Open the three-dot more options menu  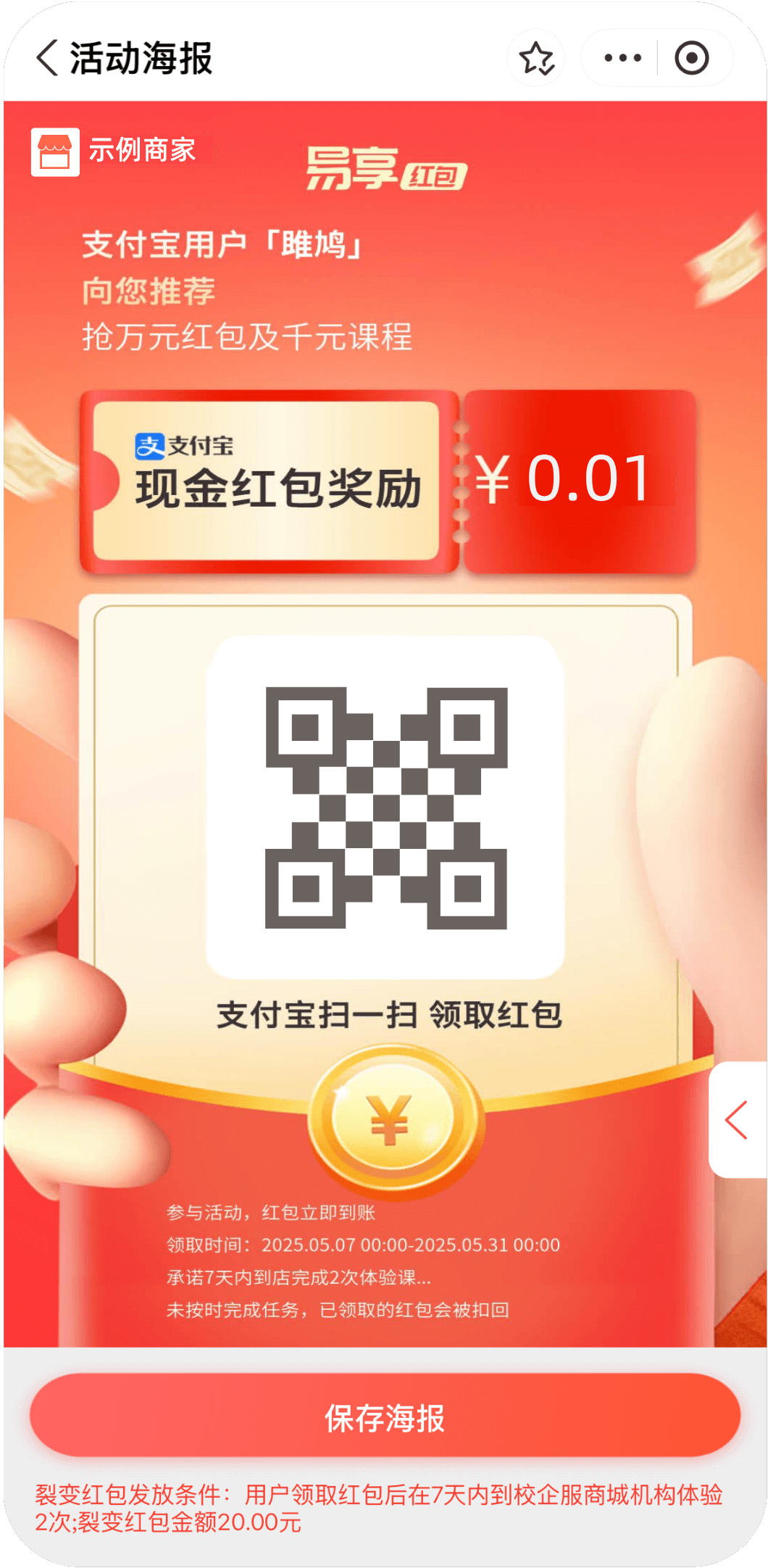622,58
